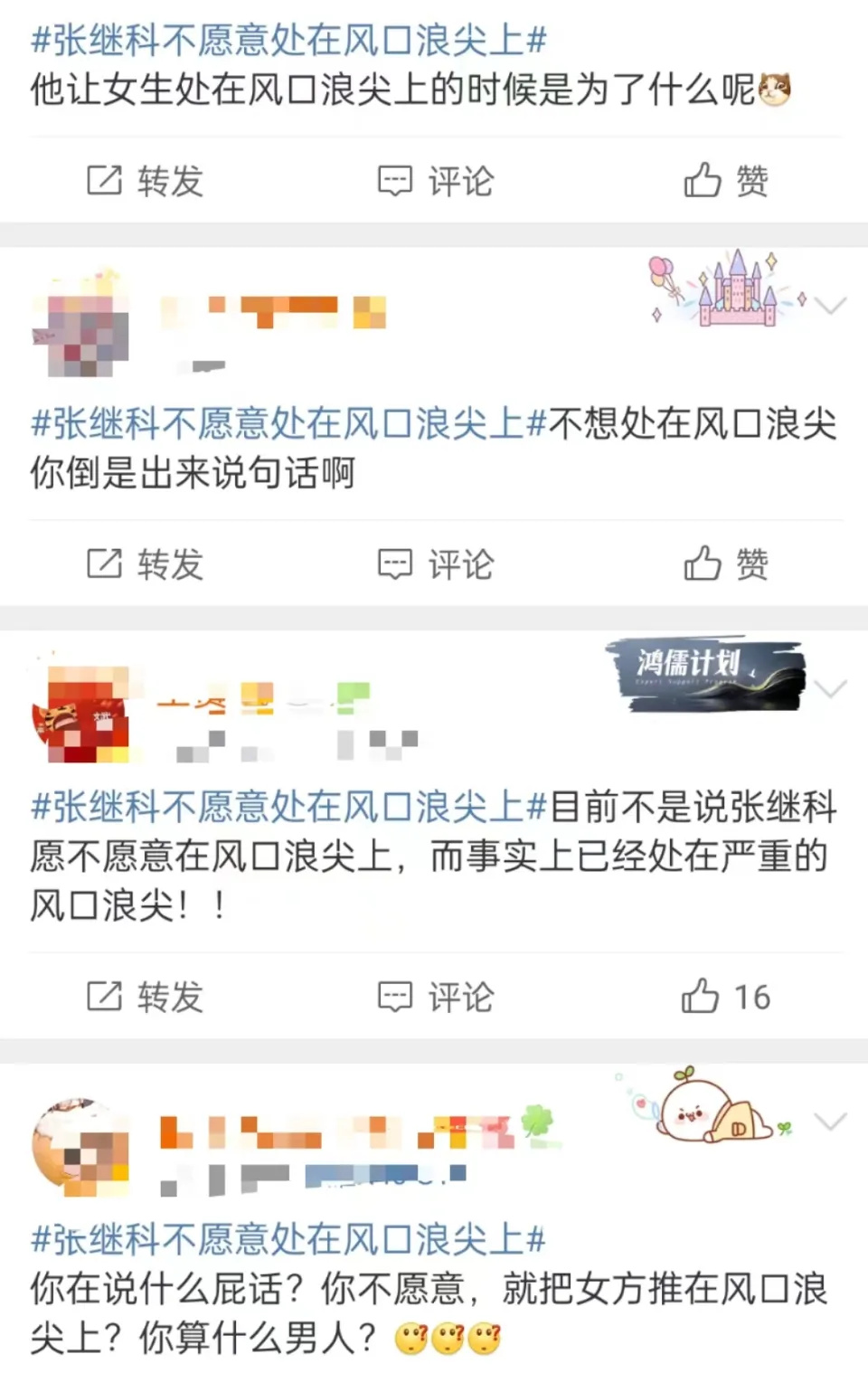Repost the 你倒是出来说句话啊 post
The height and width of the screenshot is (1373, 868).
pyautogui.click(x=145, y=564)
